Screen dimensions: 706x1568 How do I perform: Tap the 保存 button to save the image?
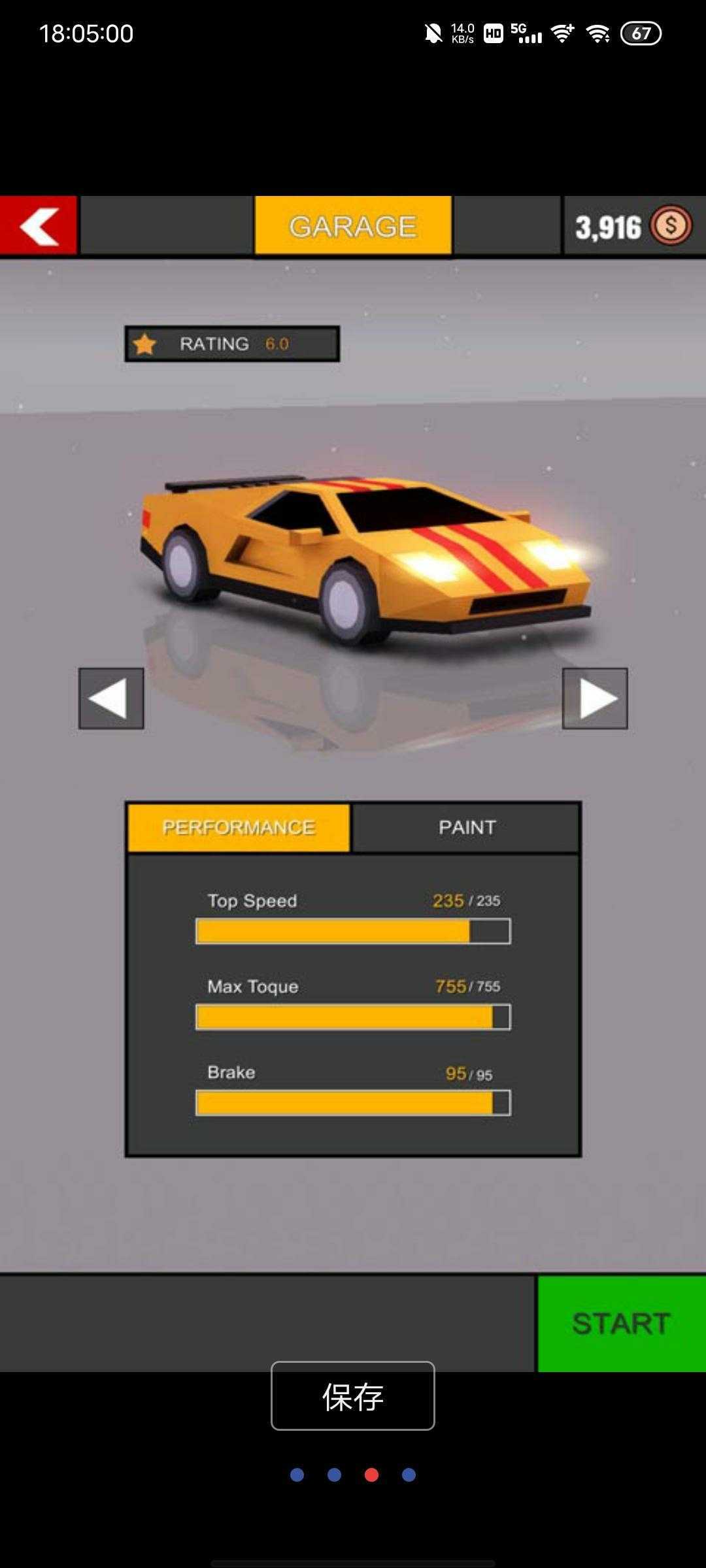coord(353,1396)
